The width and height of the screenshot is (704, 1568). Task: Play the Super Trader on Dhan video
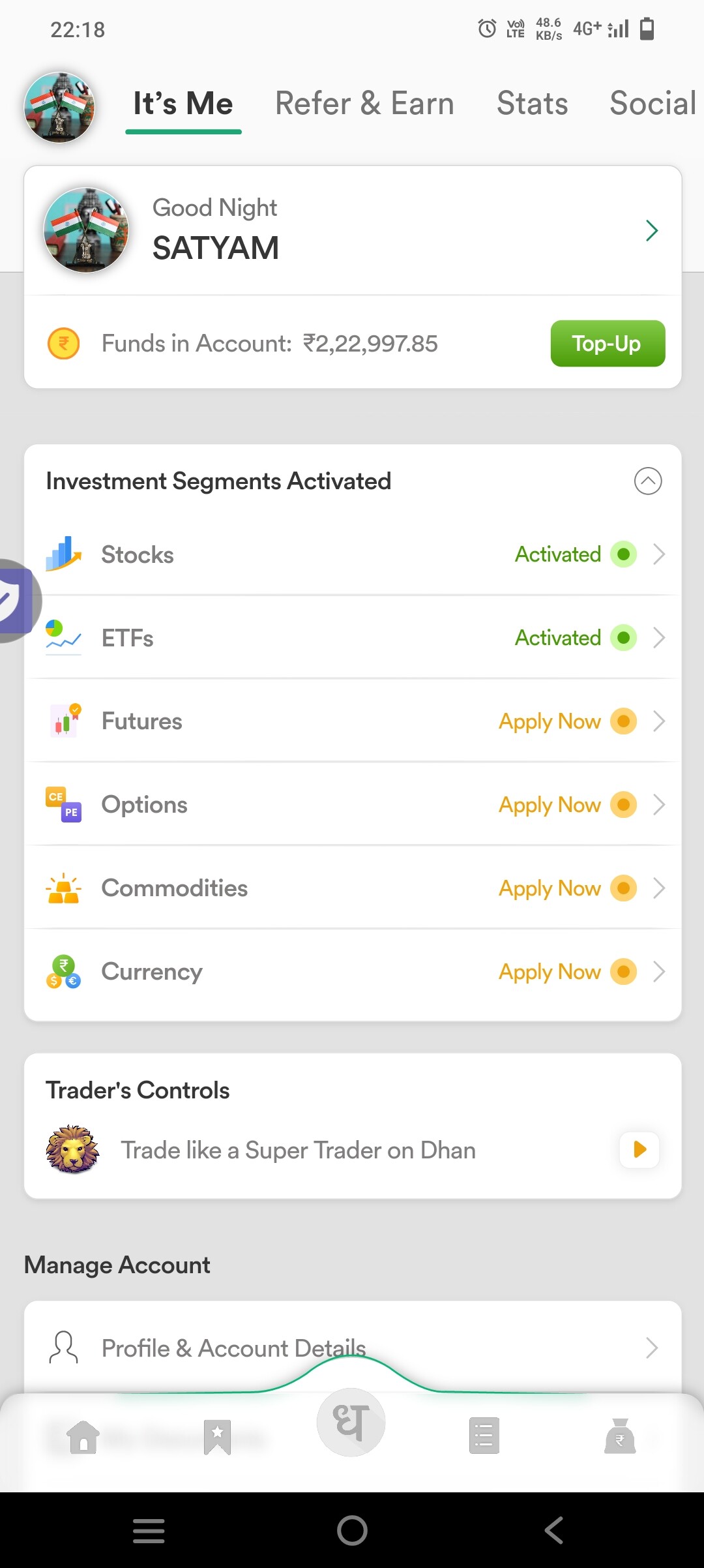639,1149
